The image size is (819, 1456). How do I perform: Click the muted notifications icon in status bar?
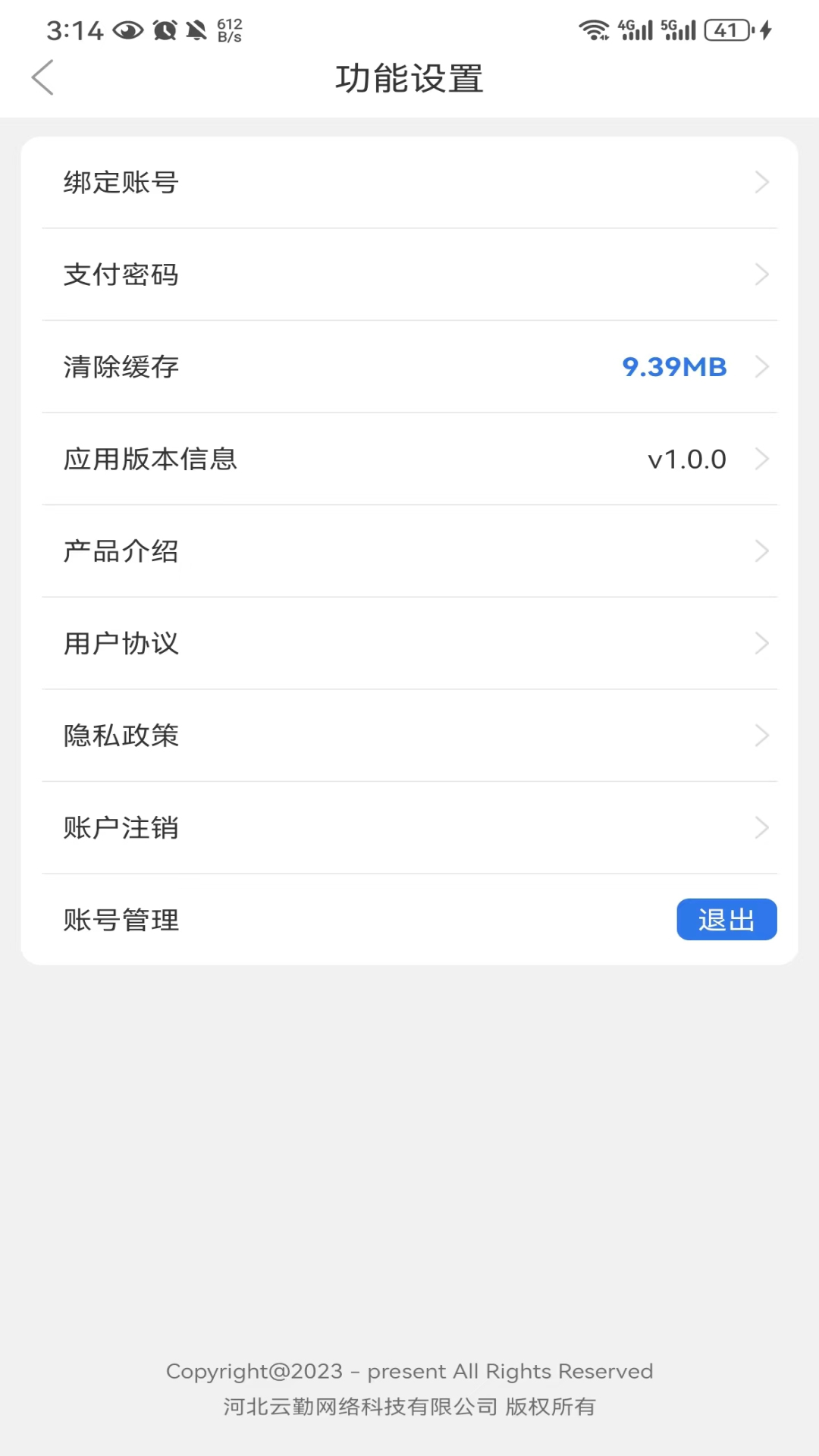click(196, 28)
